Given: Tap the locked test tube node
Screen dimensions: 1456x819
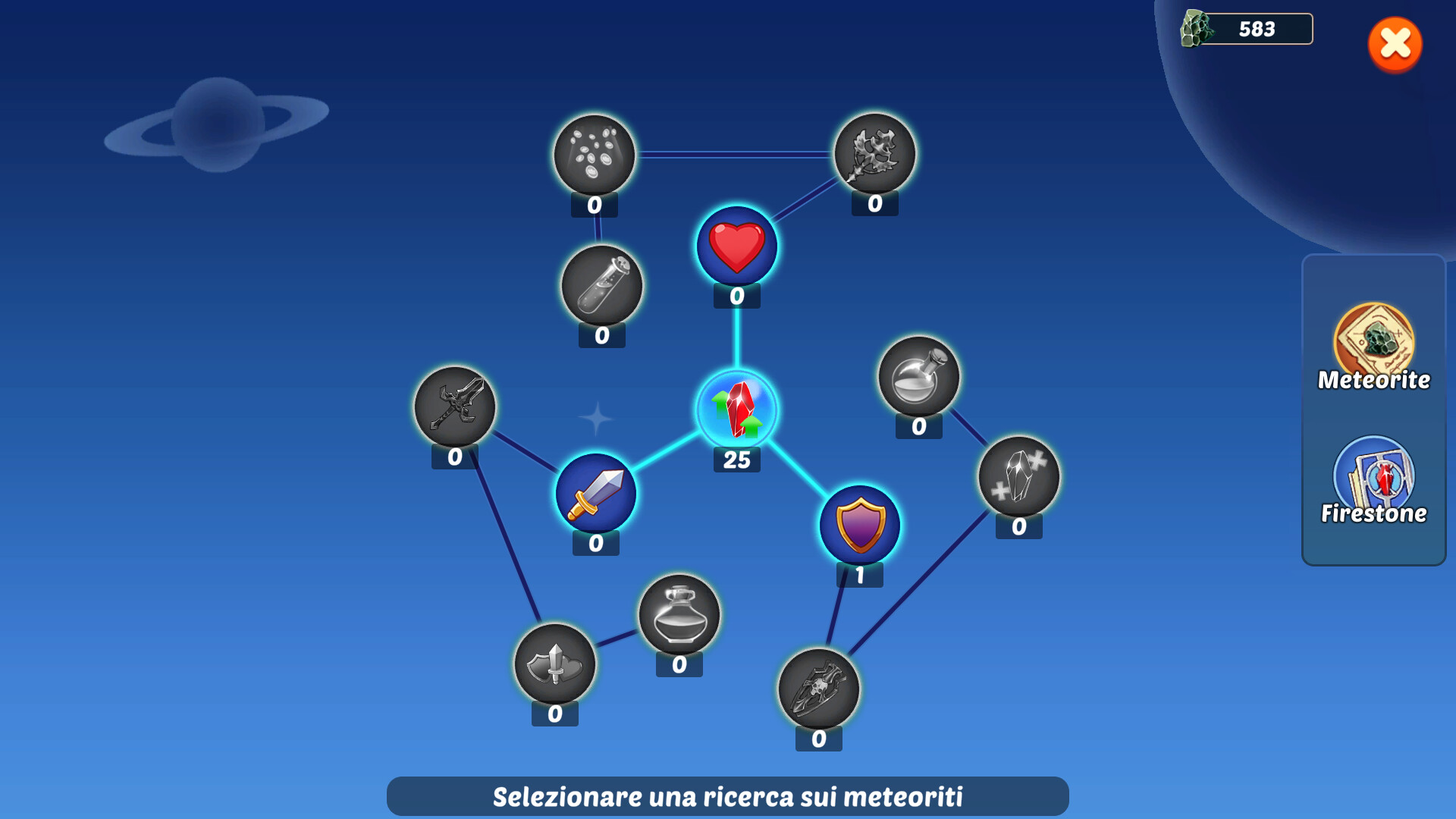Looking at the screenshot, I should pyautogui.click(x=601, y=286).
